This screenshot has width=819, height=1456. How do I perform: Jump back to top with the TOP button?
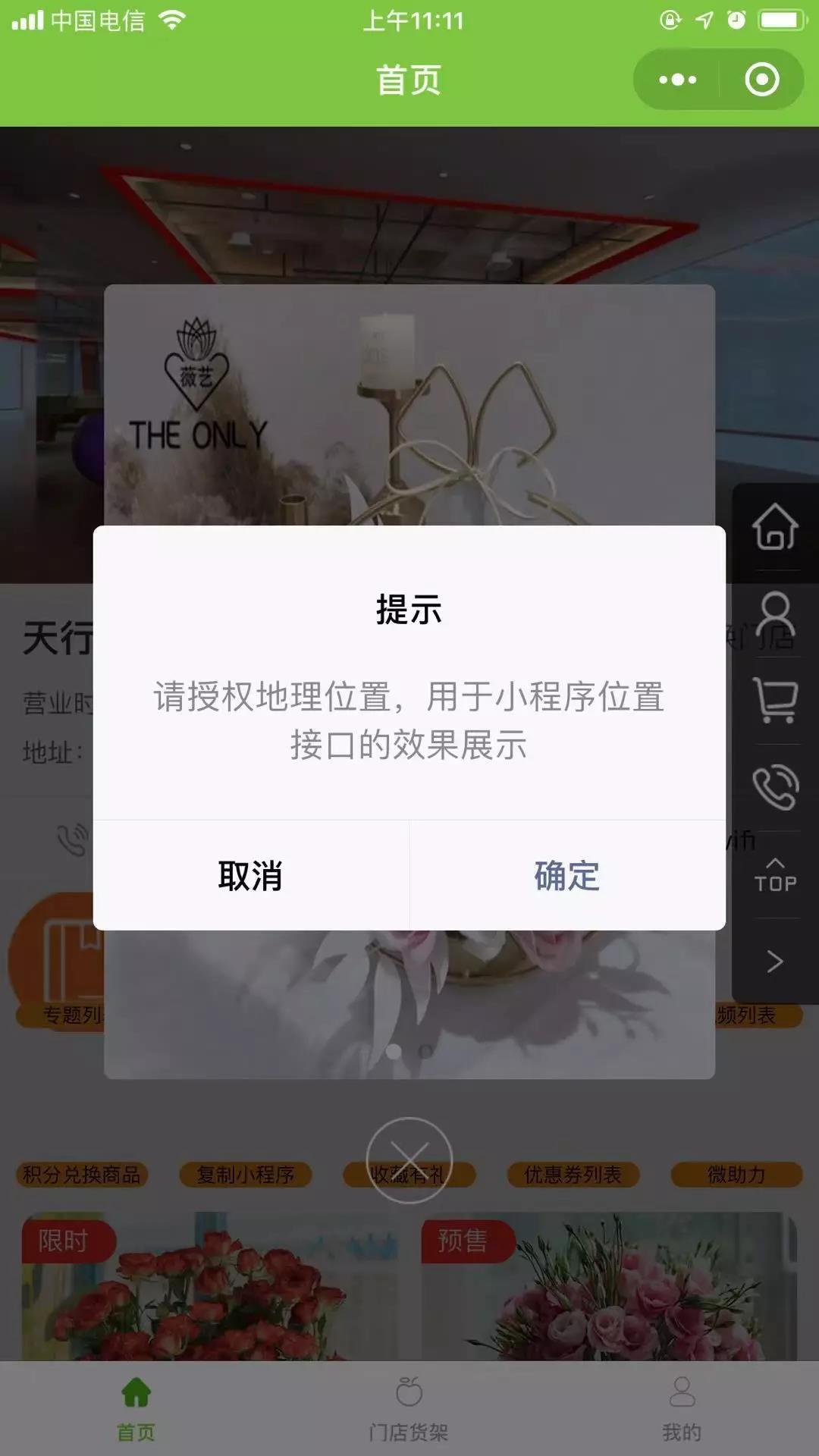pos(774,875)
